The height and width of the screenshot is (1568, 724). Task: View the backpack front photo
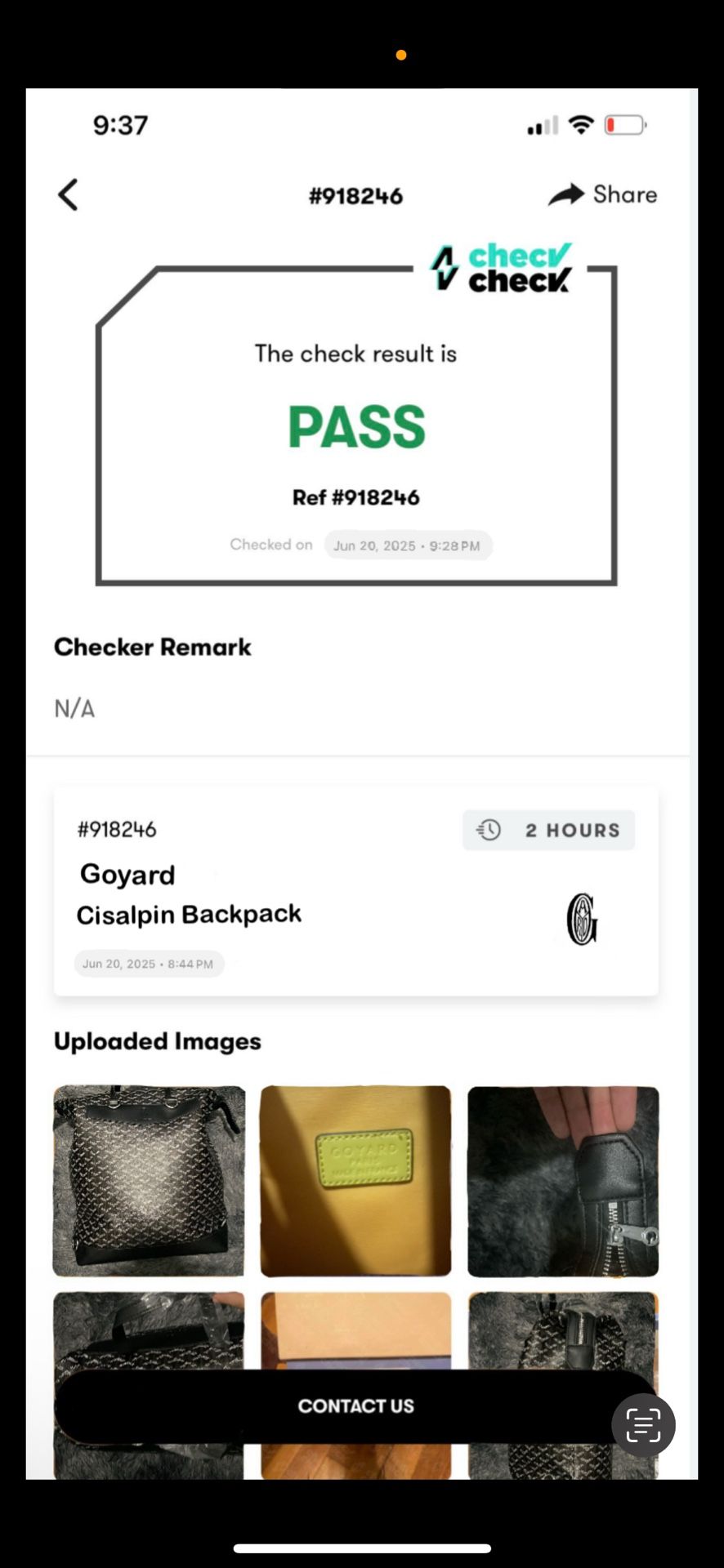tap(149, 1181)
